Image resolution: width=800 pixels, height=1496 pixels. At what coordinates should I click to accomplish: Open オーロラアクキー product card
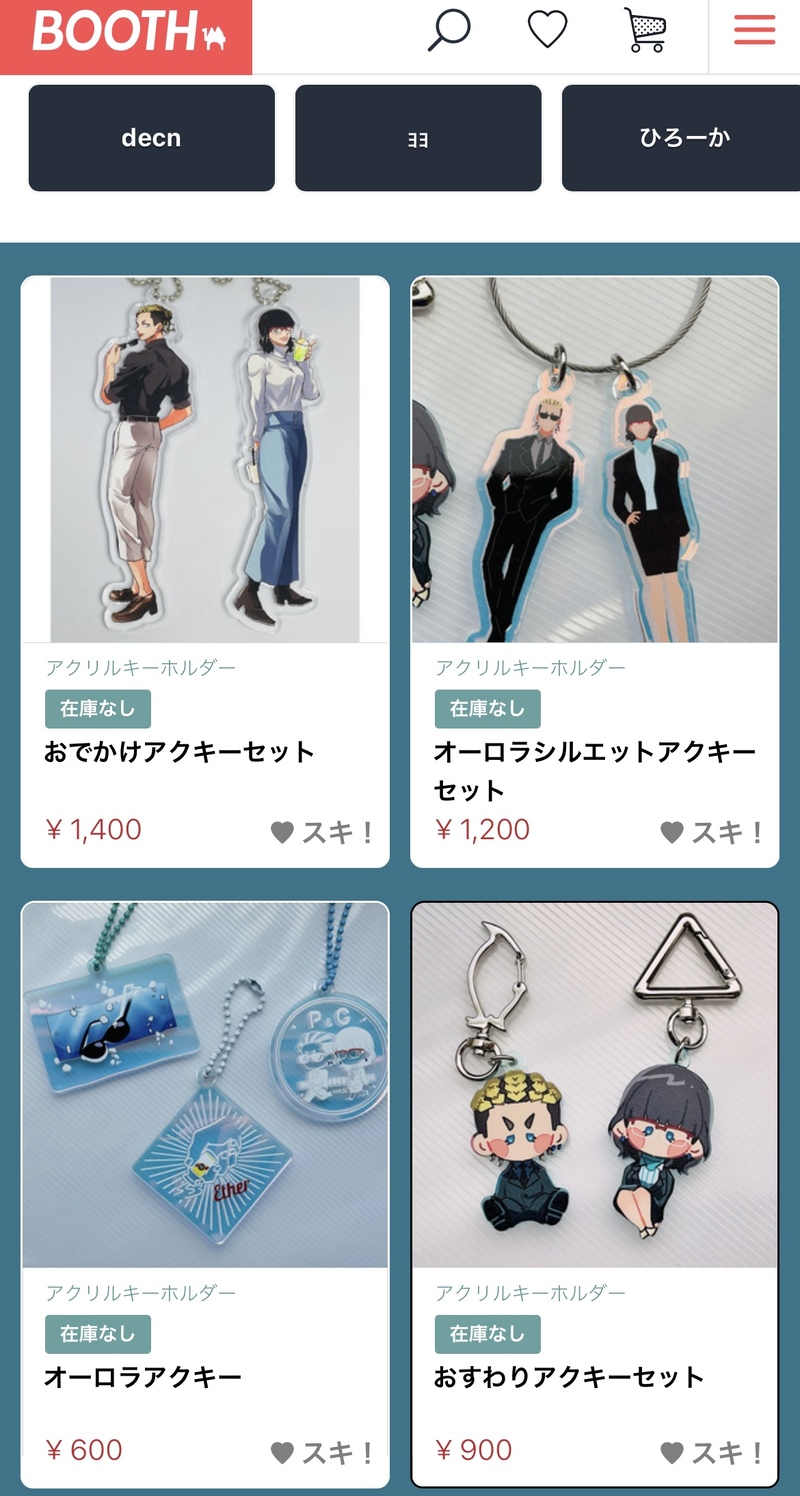(x=205, y=1085)
